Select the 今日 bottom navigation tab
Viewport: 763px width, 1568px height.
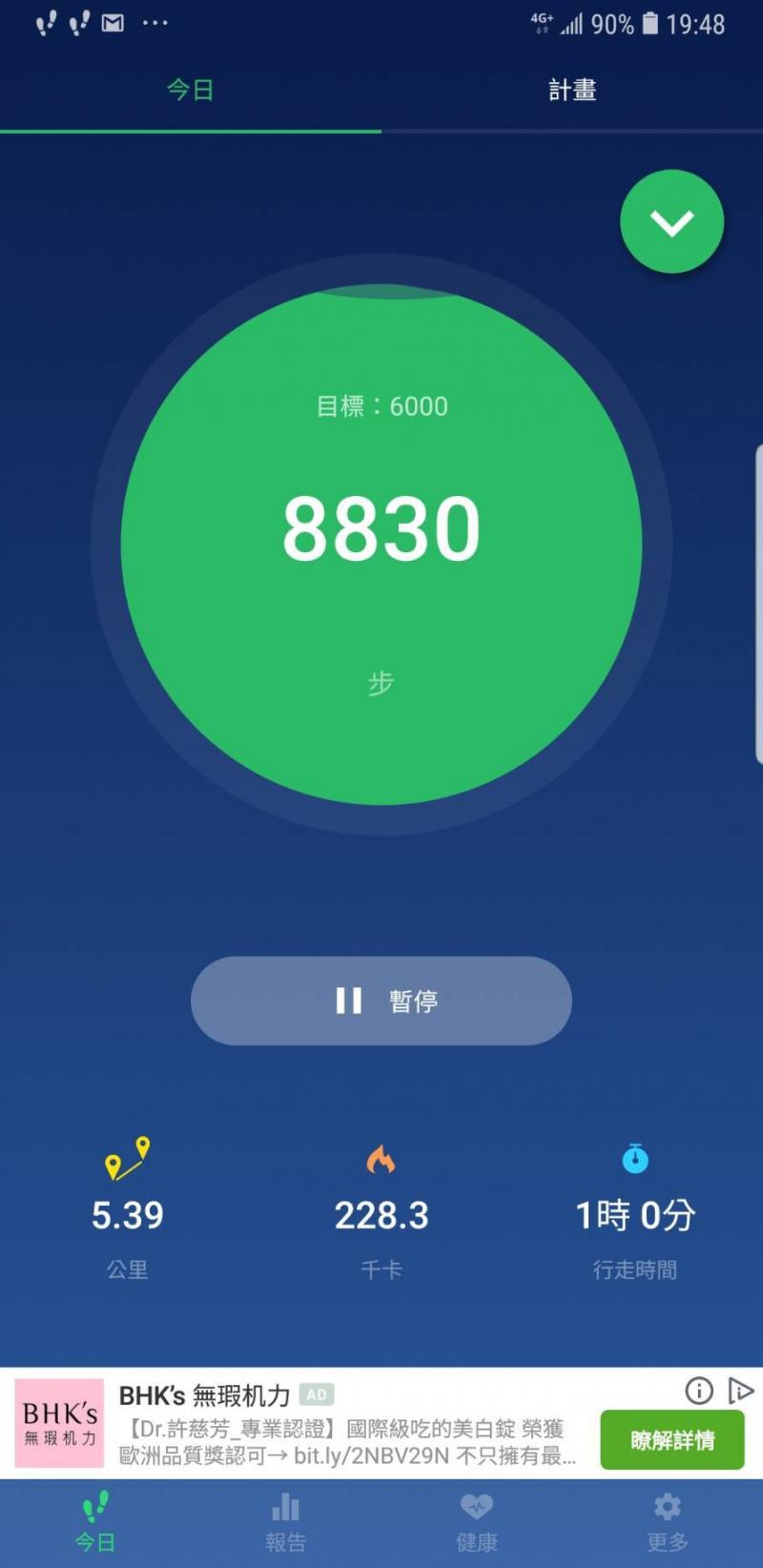coord(95,1522)
